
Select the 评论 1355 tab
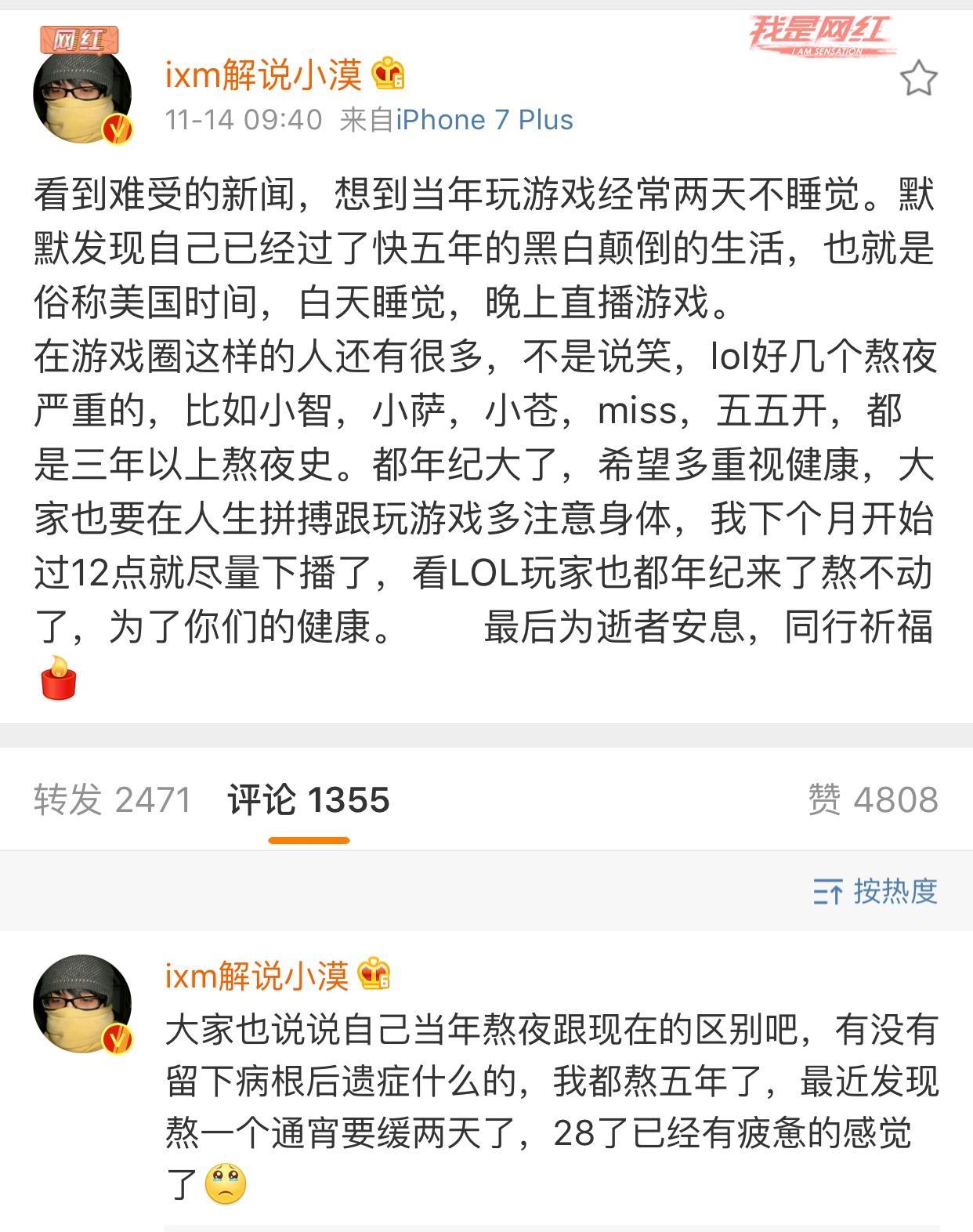click(309, 800)
